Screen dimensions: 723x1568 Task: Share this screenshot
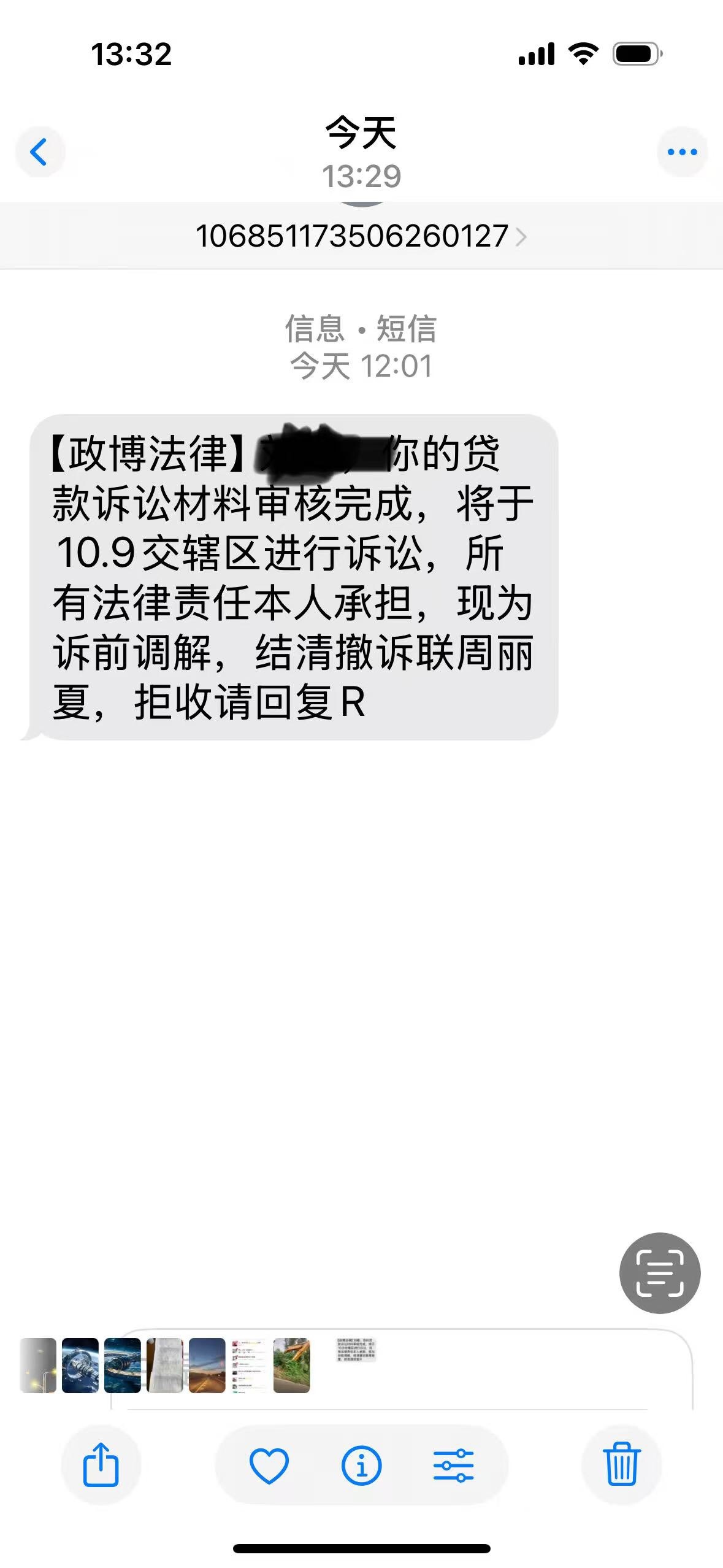click(x=101, y=1464)
